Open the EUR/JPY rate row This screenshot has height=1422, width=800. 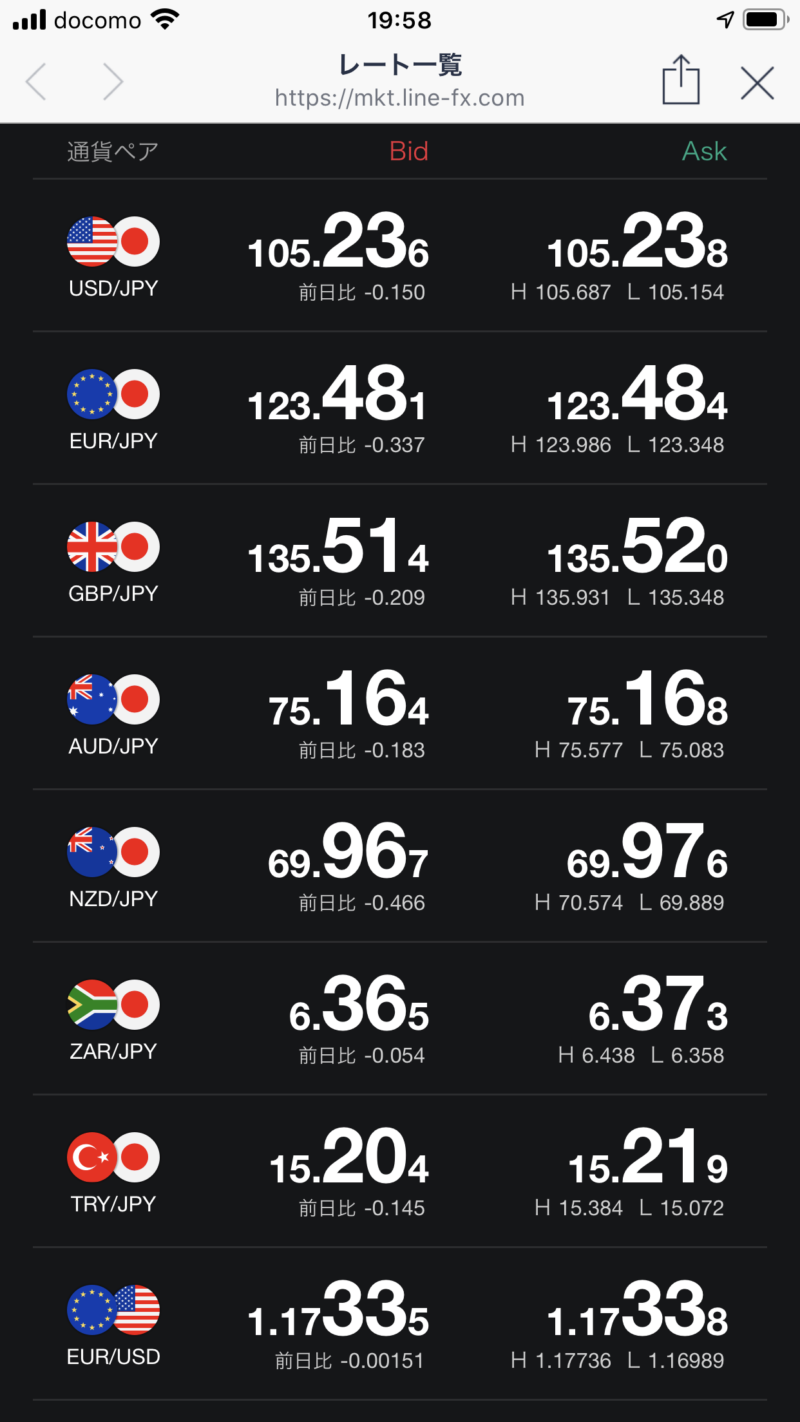[400, 408]
